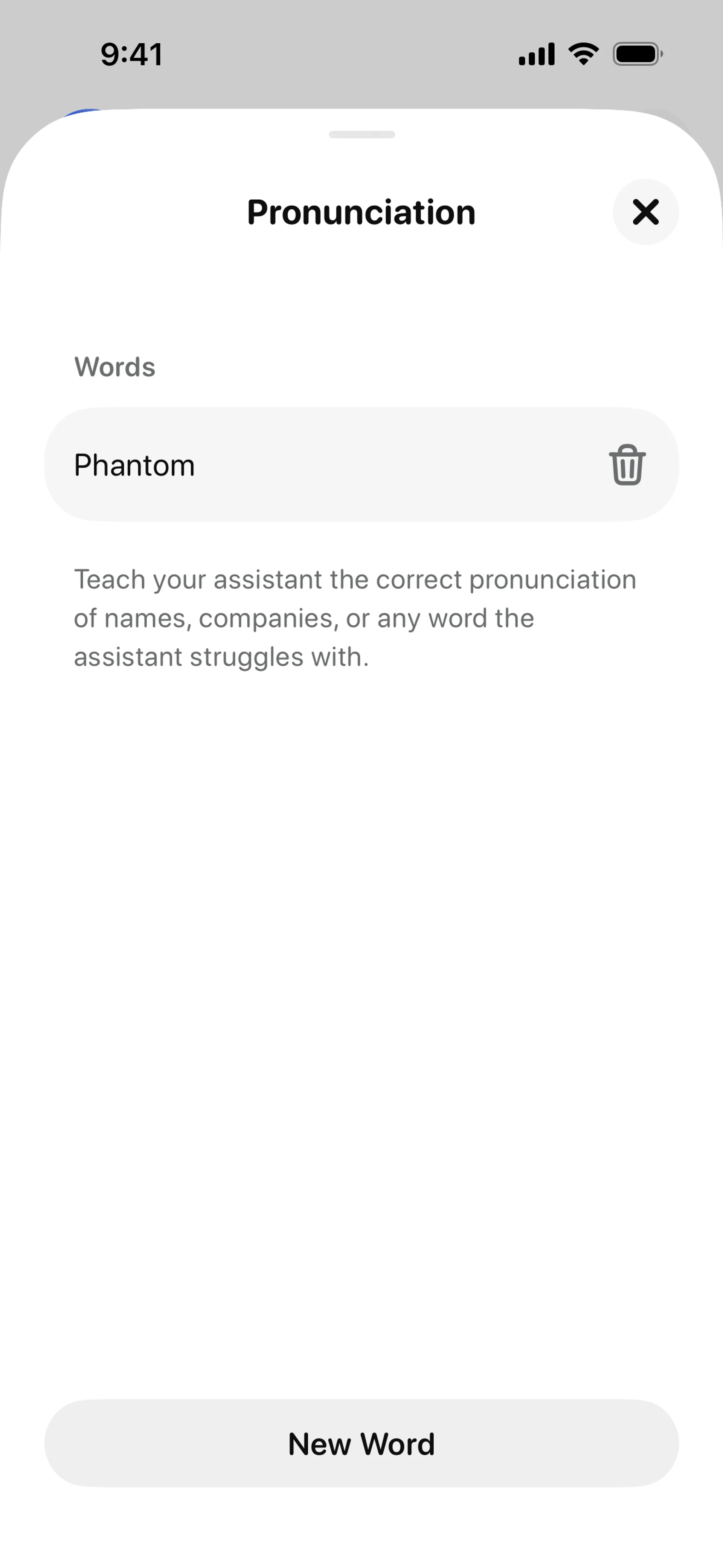Add a New Word

click(361, 1443)
